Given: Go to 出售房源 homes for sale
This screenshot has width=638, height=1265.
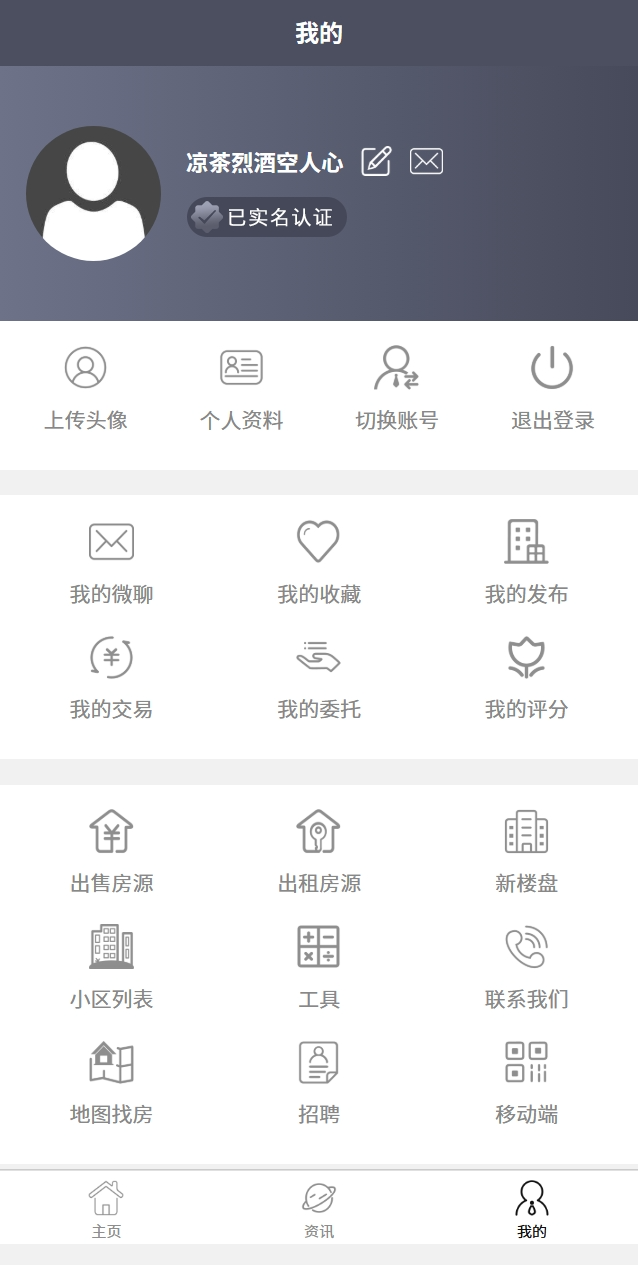Looking at the screenshot, I should [111, 853].
